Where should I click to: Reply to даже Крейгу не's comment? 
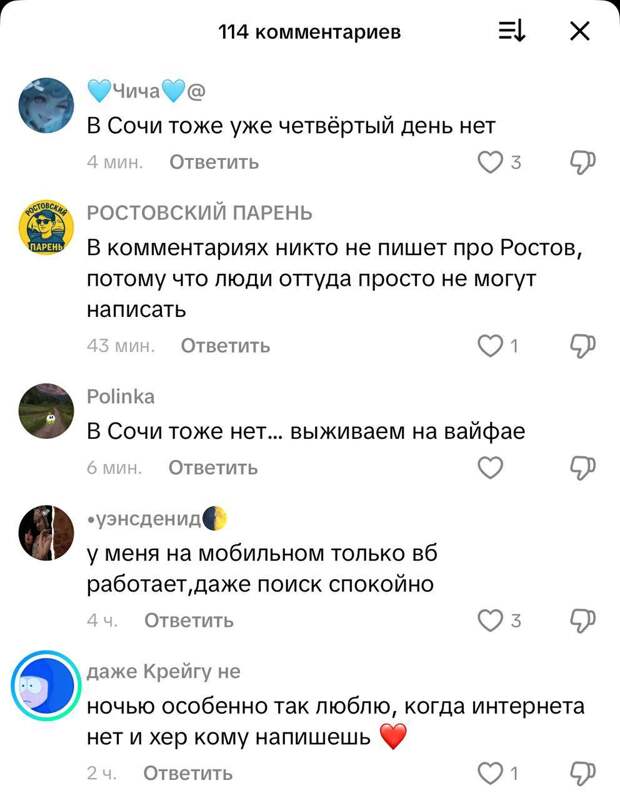click(188, 773)
